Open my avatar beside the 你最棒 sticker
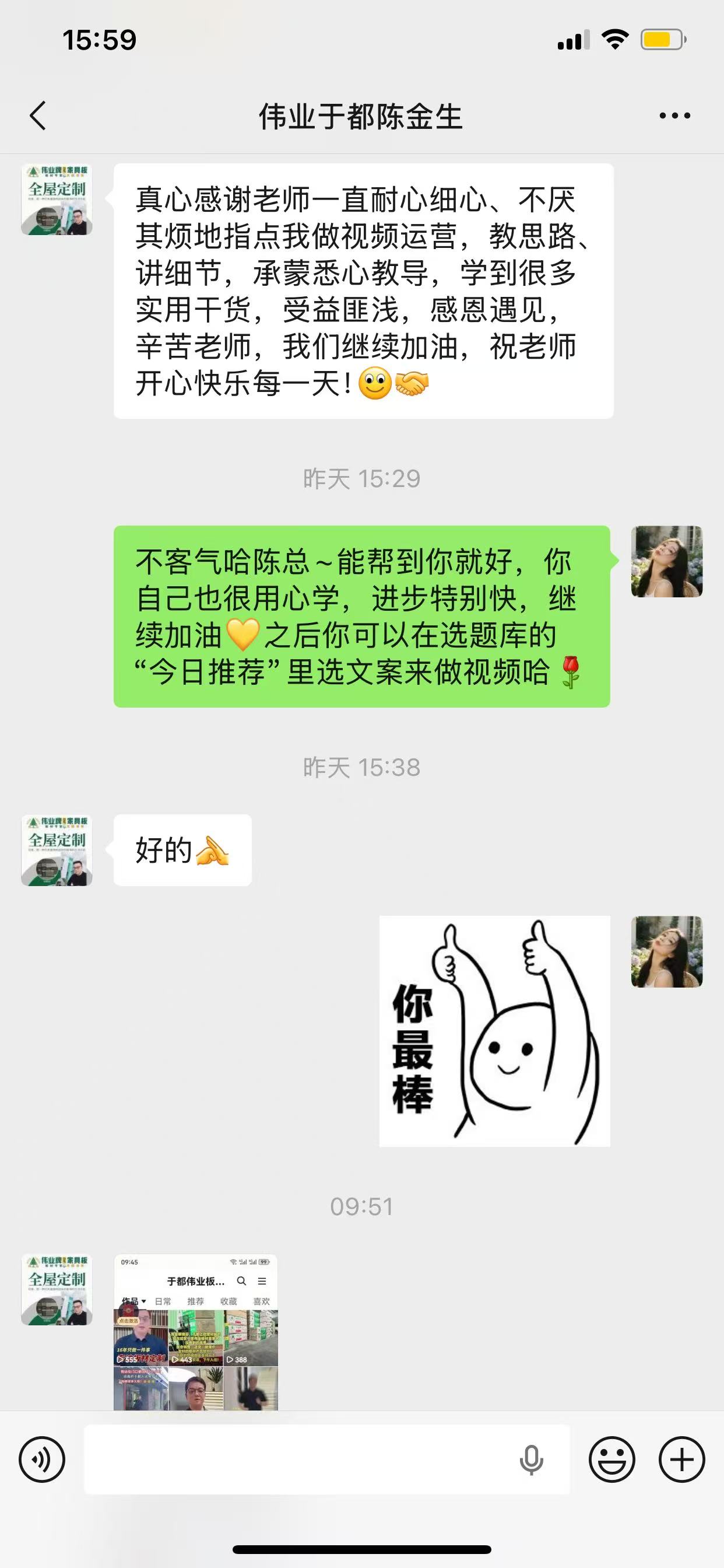Screen dimensions: 724x1568 point(667,951)
